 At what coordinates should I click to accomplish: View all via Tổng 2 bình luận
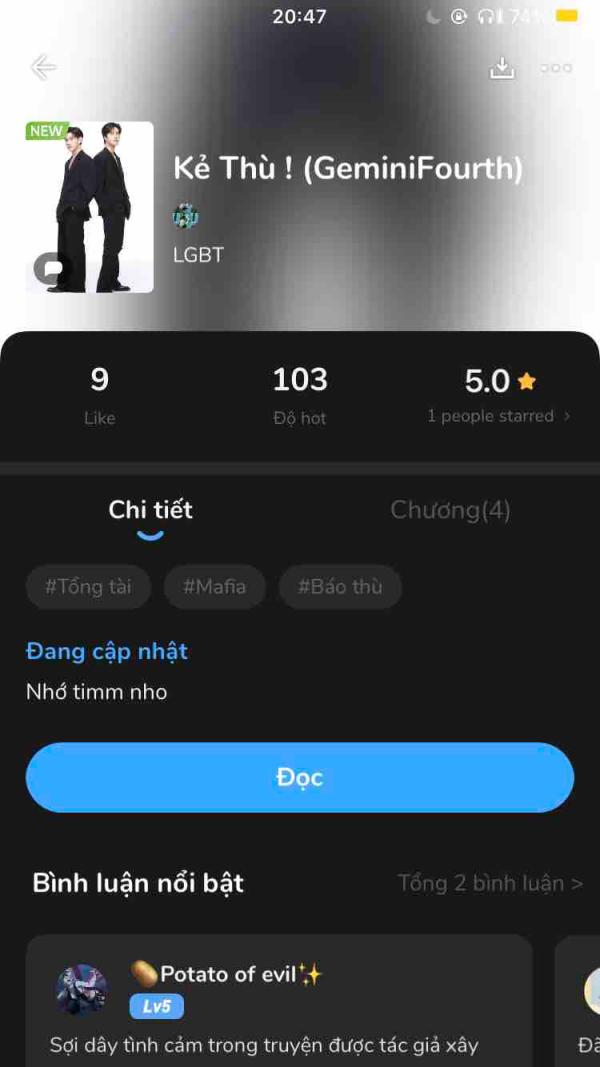coord(490,883)
